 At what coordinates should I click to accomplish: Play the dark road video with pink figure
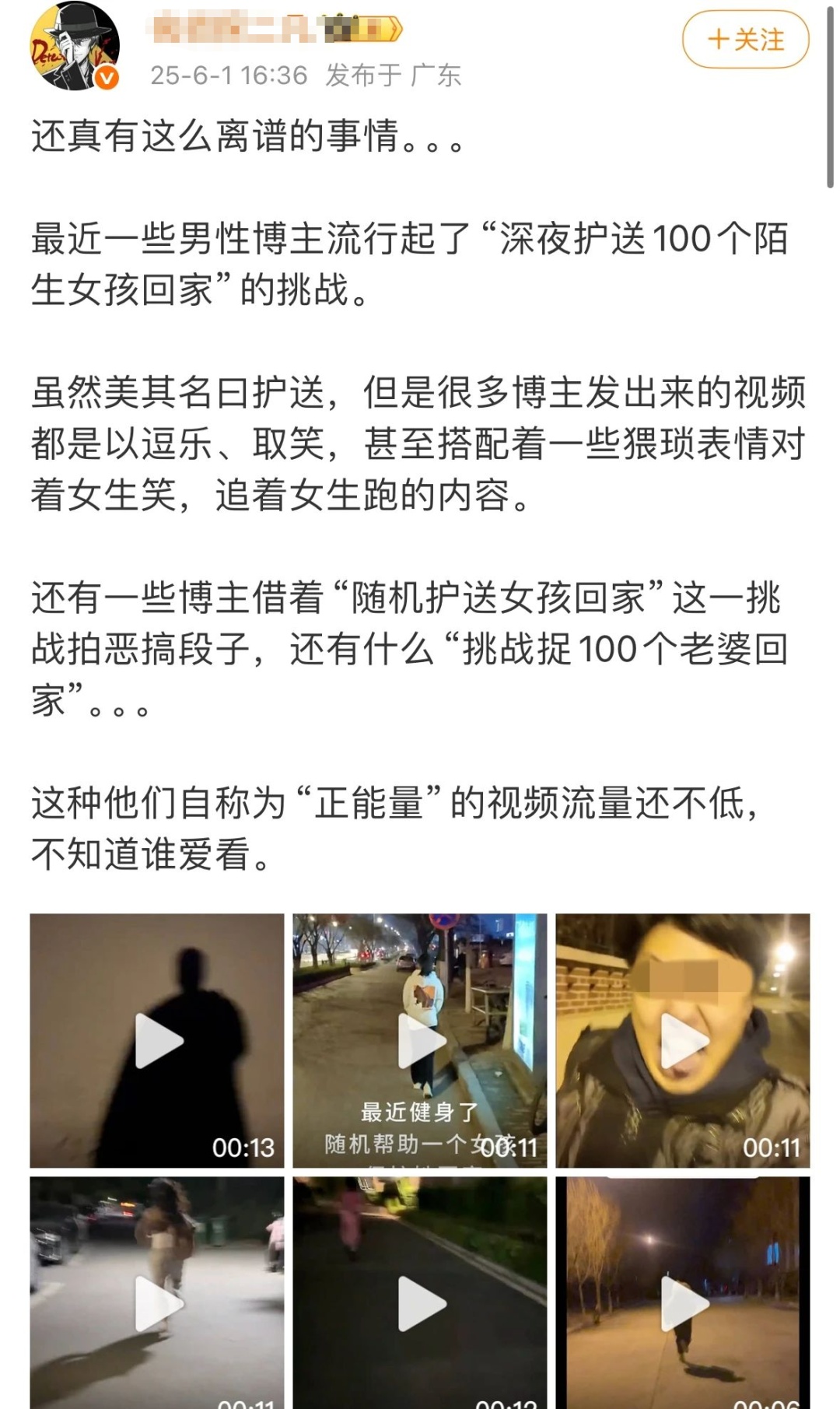tap(420, 1292)
